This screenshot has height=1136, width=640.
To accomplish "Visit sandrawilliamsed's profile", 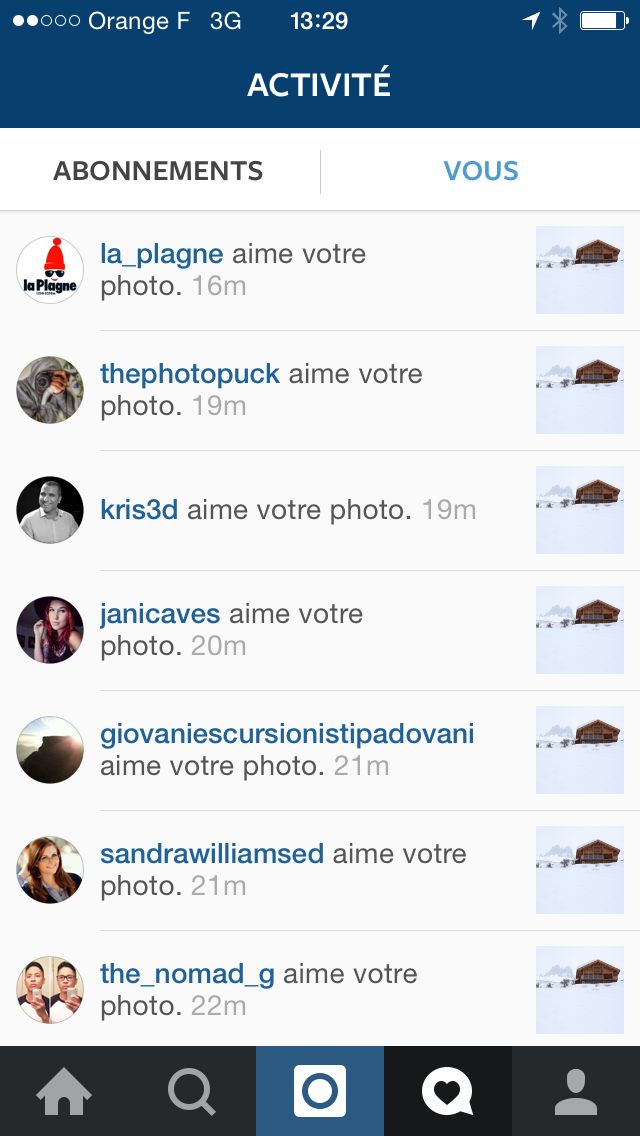I will click(x=212, y=854).
